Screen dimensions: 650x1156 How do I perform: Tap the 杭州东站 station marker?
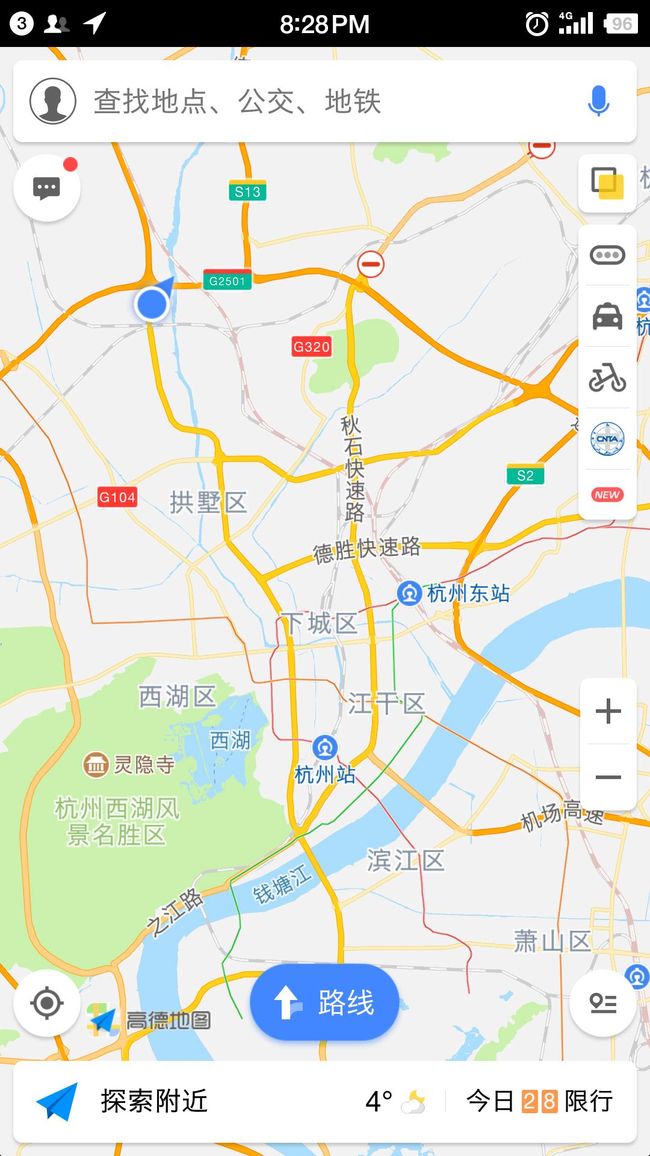(x=453, y=593)
